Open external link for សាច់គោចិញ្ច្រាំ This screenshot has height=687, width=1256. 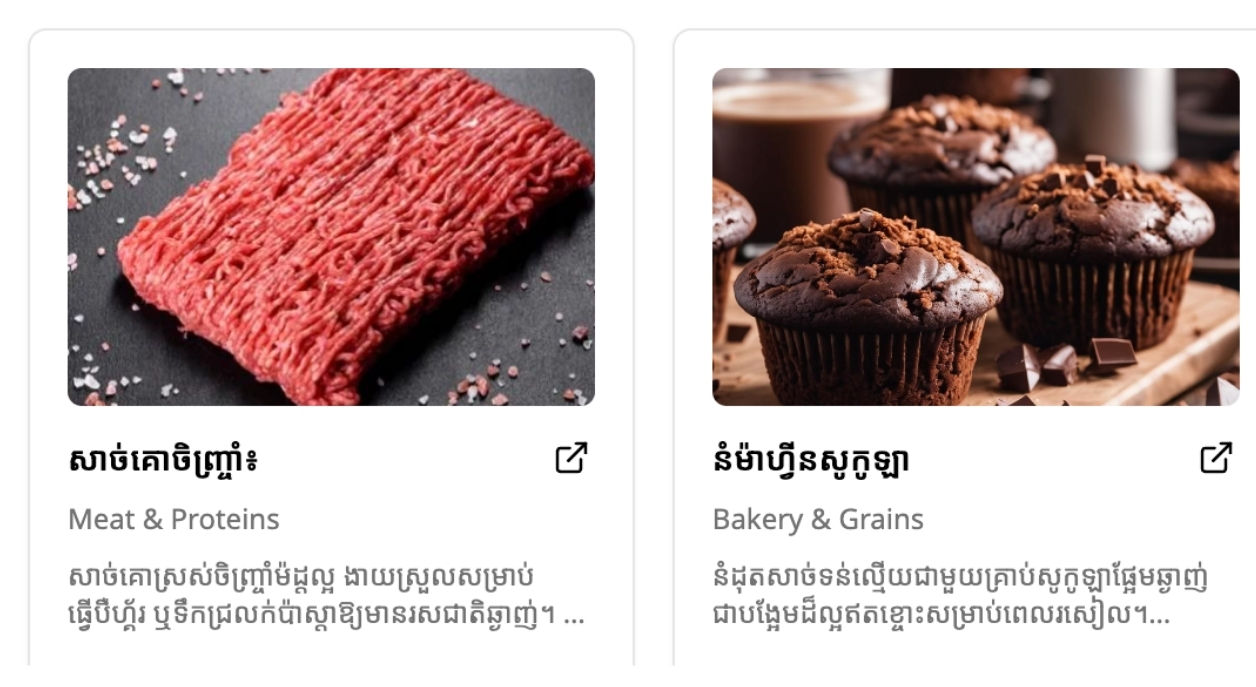(x=571, y=459)
